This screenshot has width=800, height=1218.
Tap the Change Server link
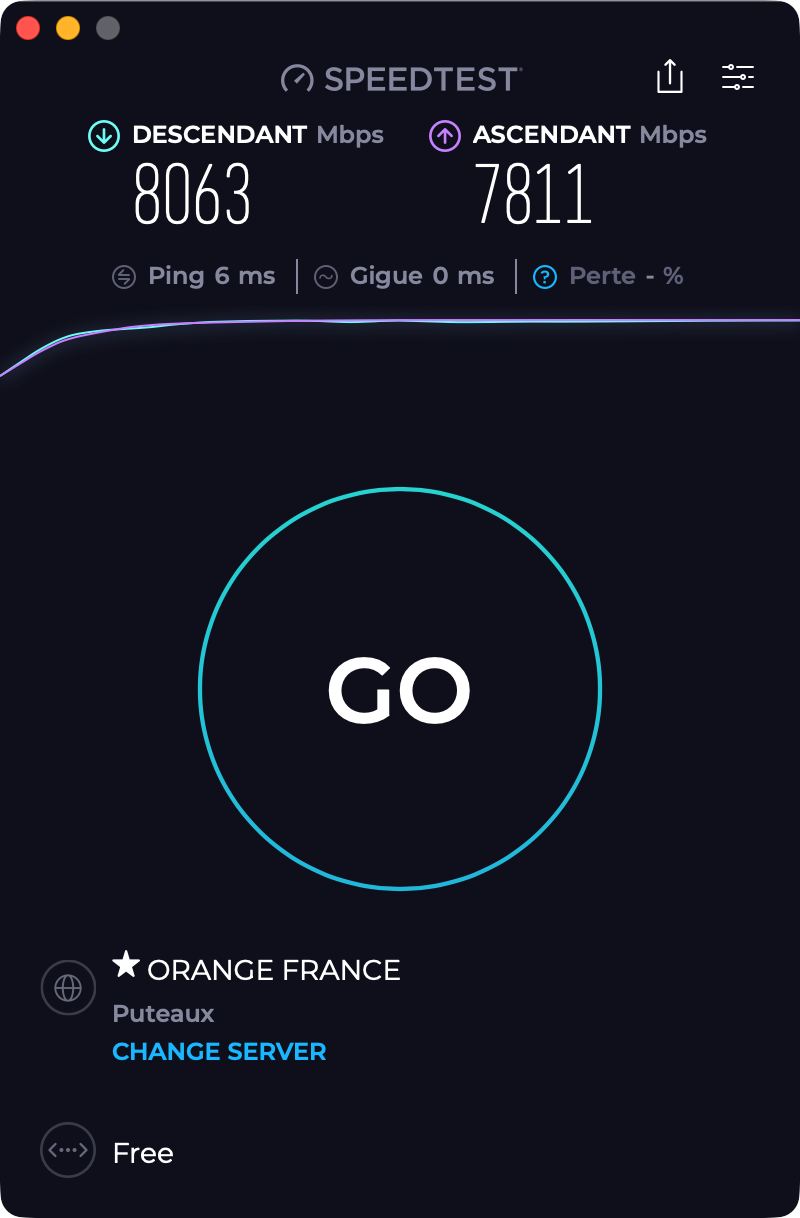[x=219, y=1052]
